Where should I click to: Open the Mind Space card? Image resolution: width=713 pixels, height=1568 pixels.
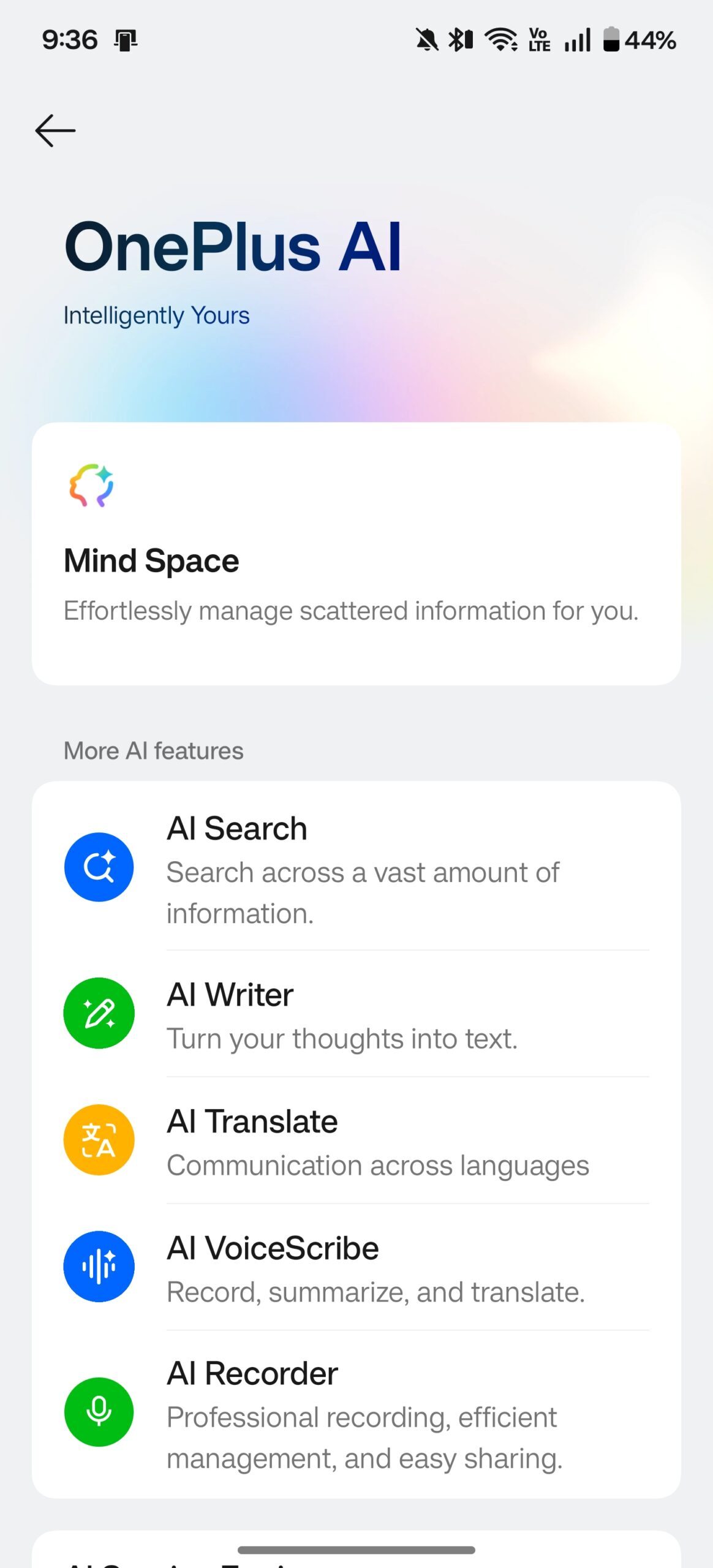[356, 553]
